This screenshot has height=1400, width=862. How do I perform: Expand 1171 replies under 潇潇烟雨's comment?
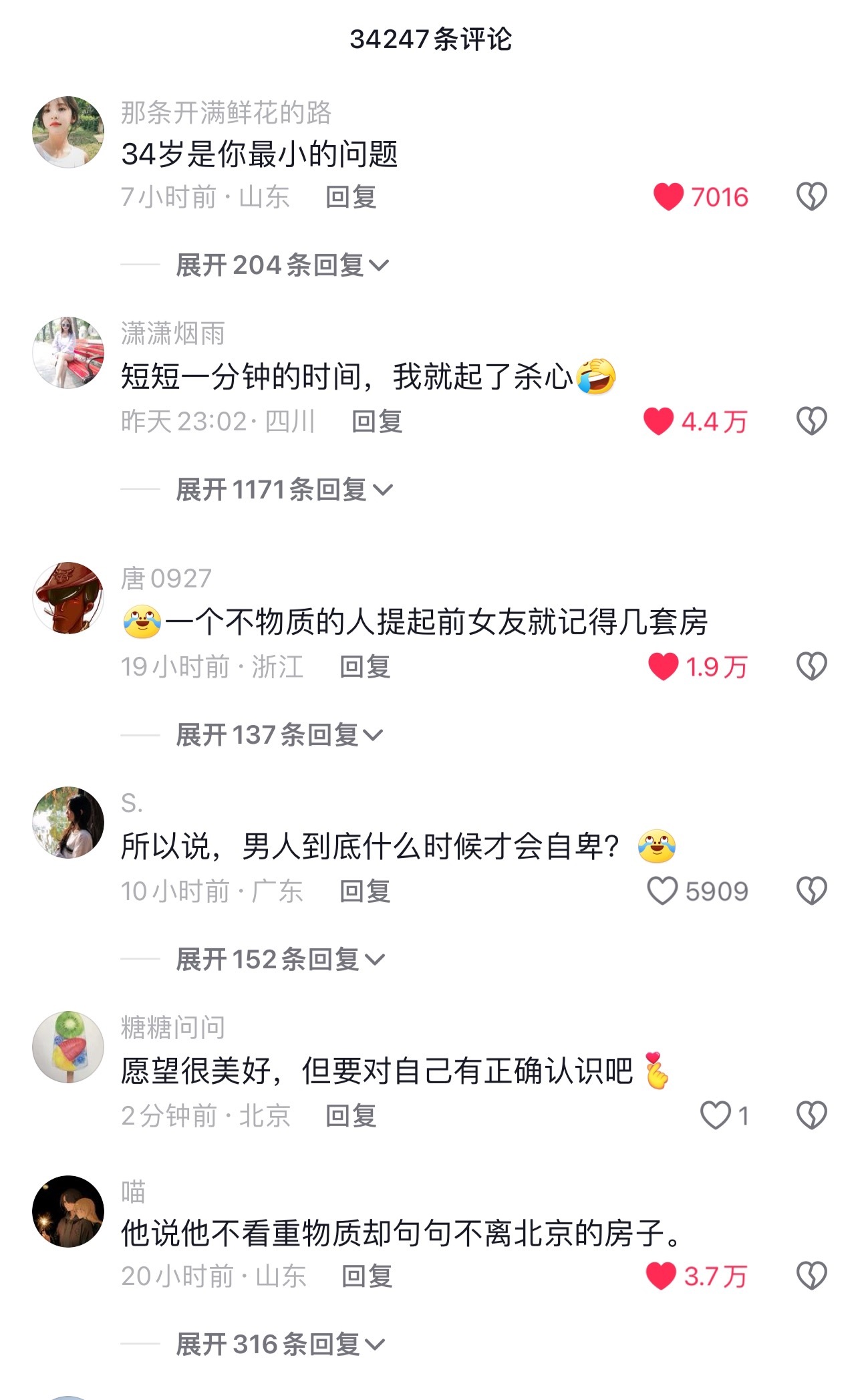pyautogui.click(x=283, y=490)
